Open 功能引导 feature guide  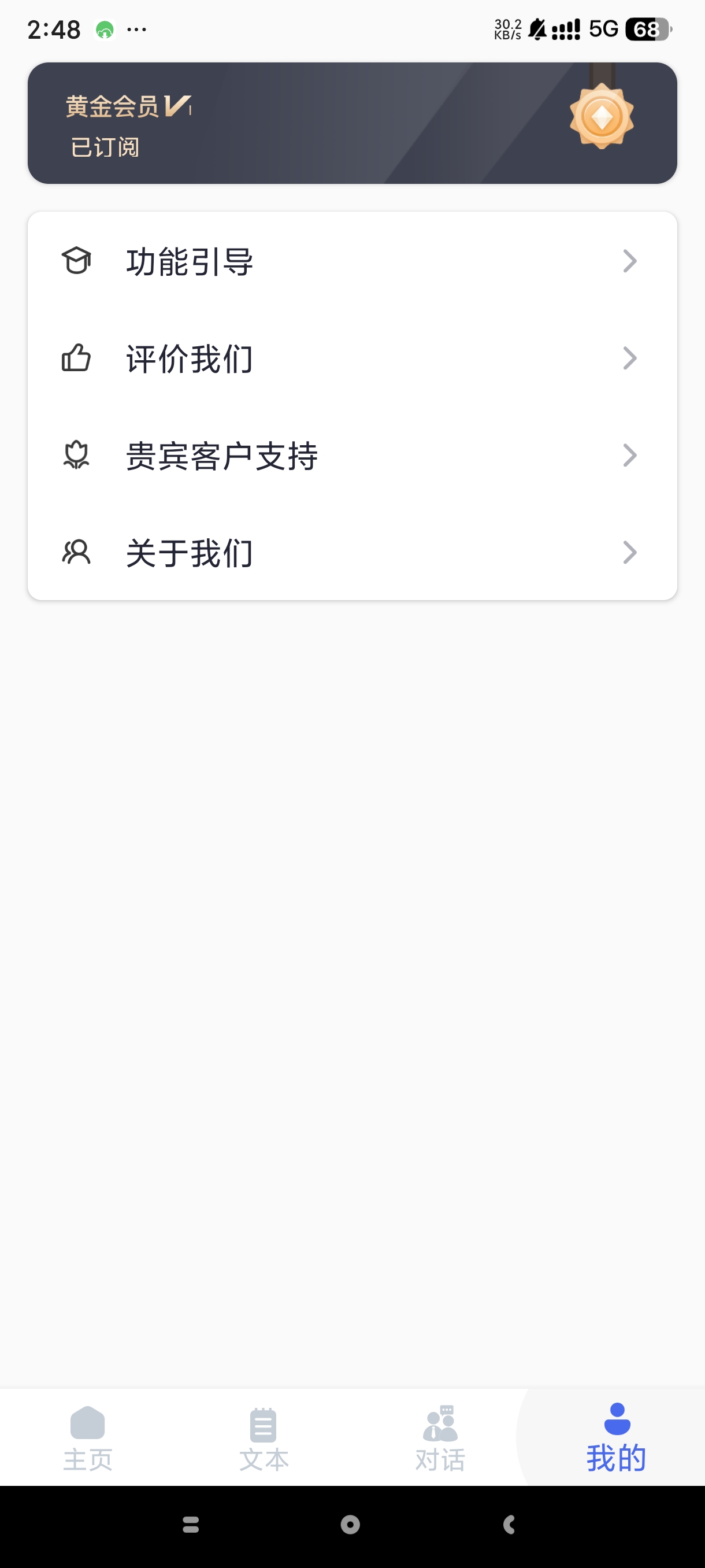click(351, 261)
